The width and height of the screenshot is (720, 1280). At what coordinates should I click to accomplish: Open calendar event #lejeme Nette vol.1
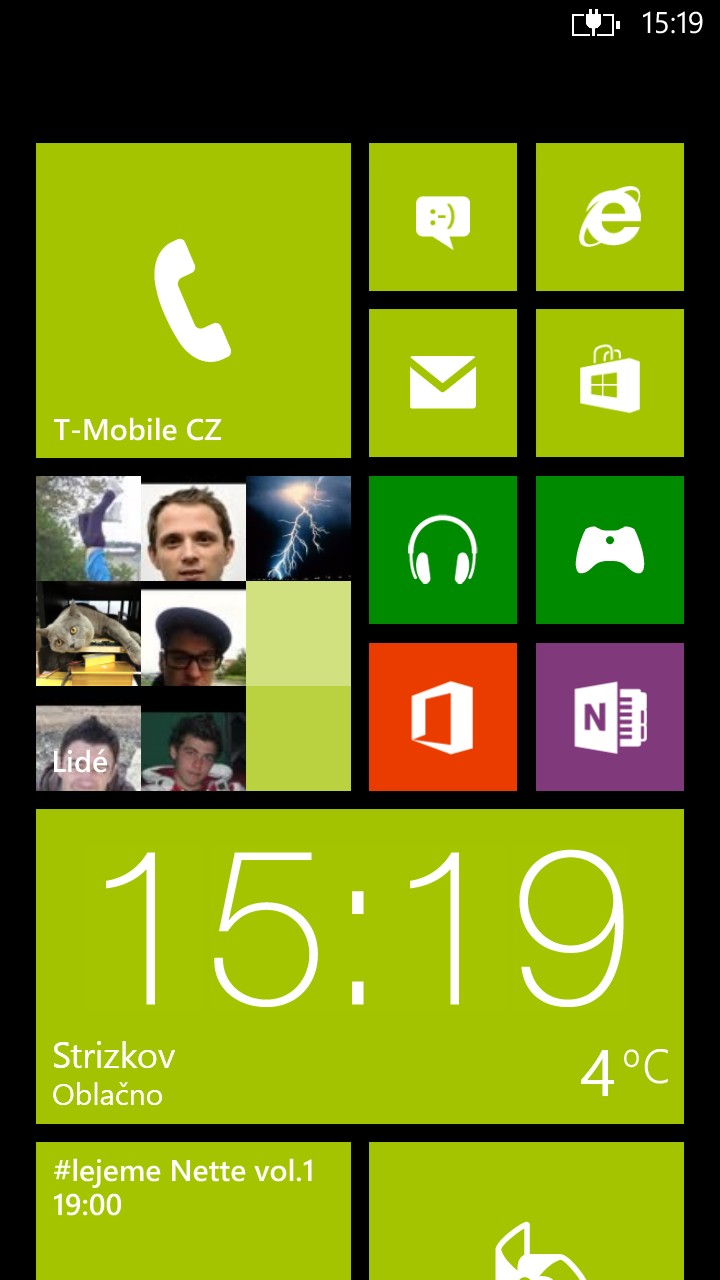pyautogui.click(x=193, y=1210)
